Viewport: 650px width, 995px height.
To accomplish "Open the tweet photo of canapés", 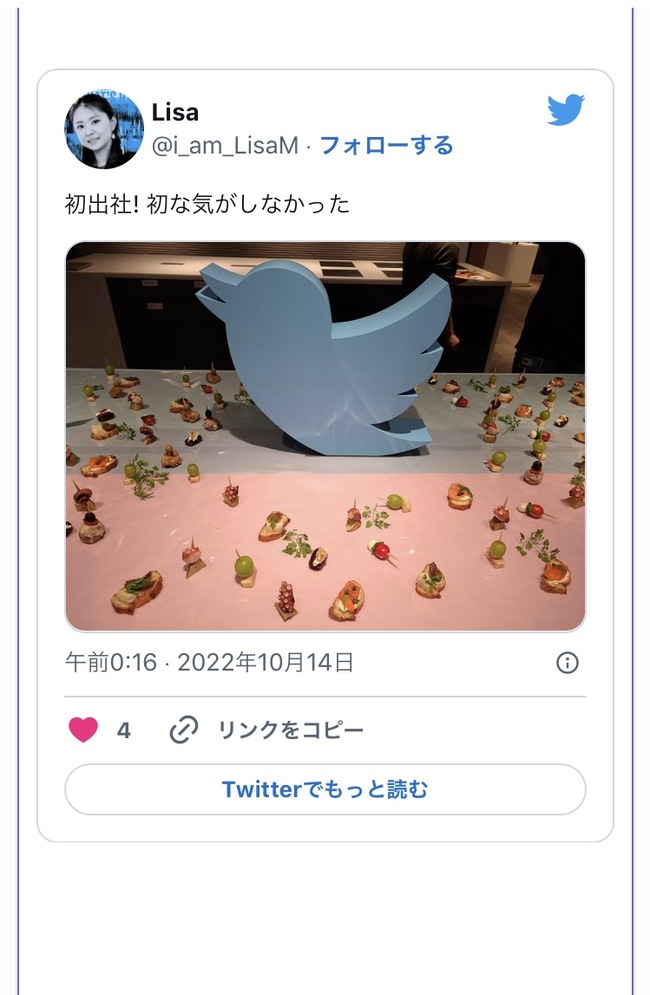I will click(325, 436).
